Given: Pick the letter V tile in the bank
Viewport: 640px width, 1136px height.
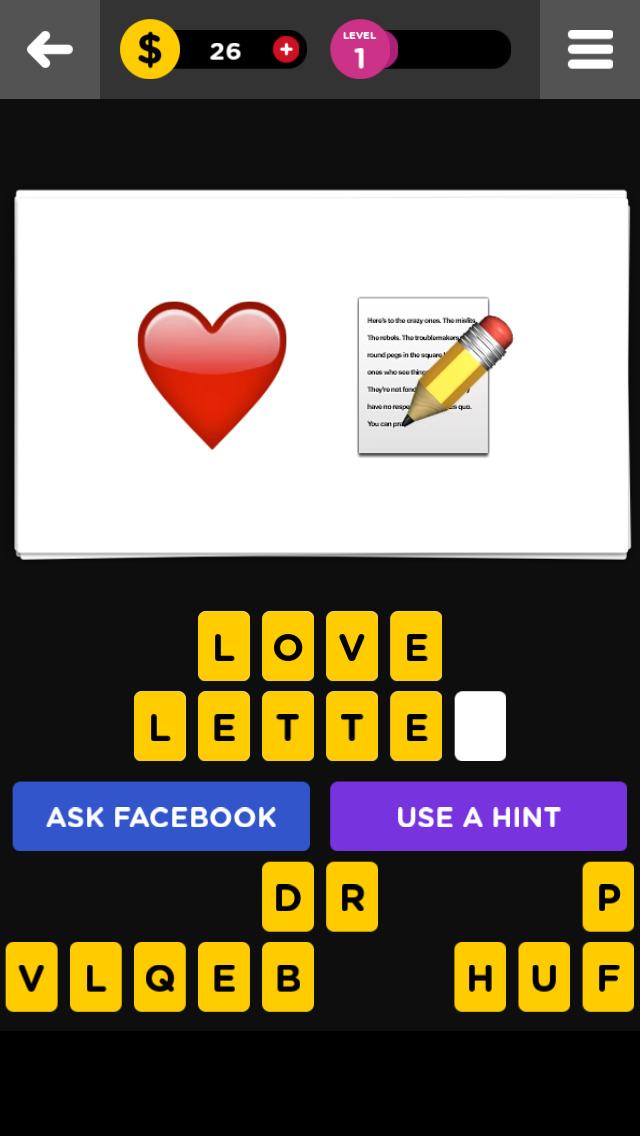Looking at the screenshot, I should tap(32, 976).
